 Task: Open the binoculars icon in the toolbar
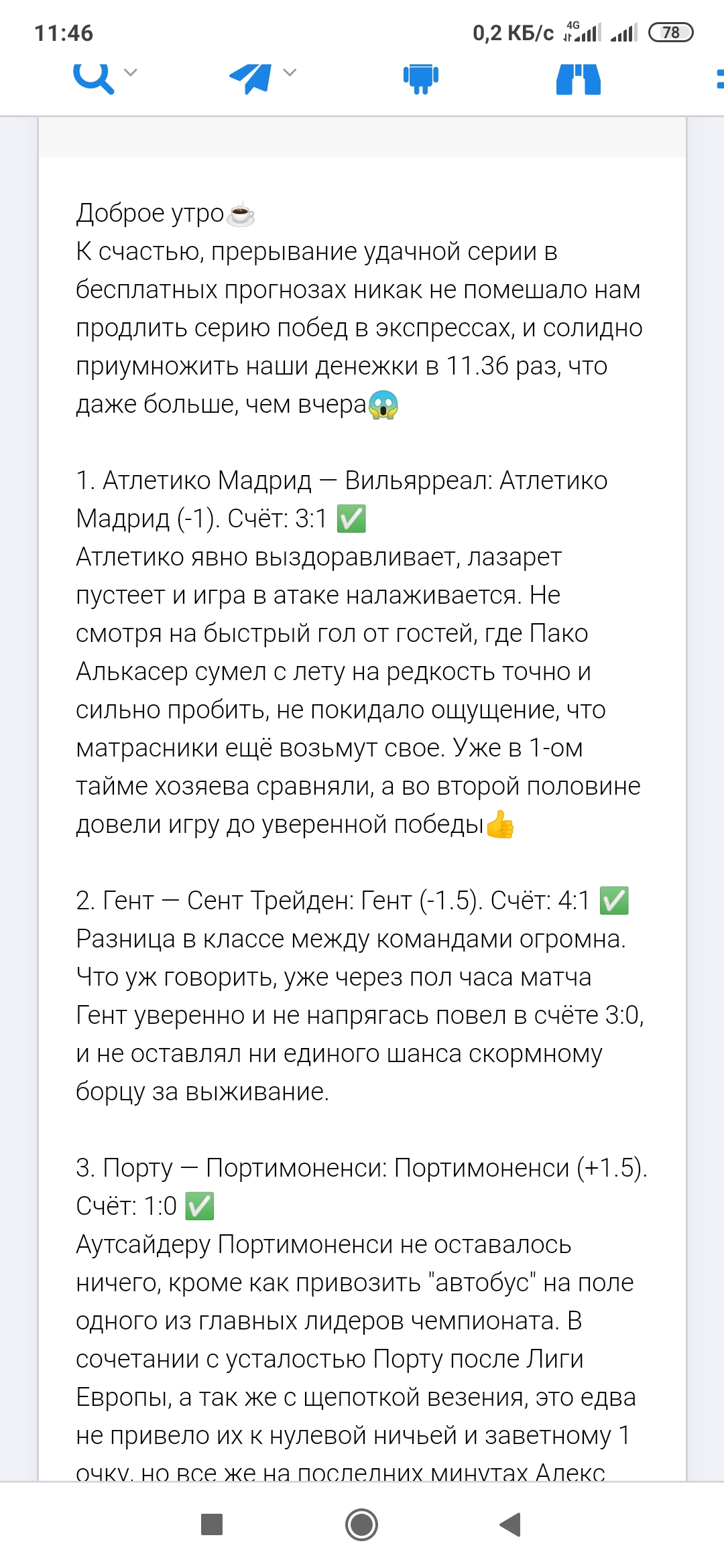click(579, 79)
